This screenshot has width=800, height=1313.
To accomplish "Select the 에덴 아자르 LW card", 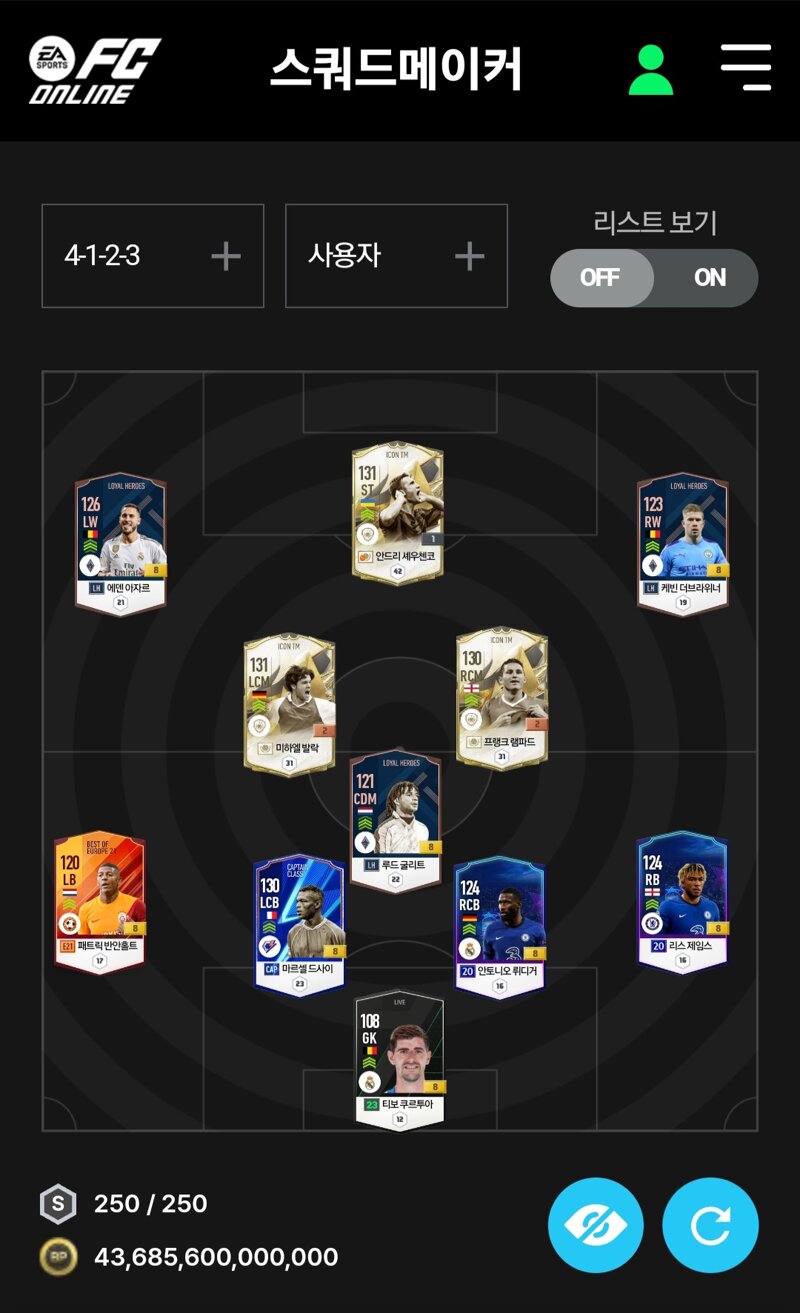I will pos(120,543).
